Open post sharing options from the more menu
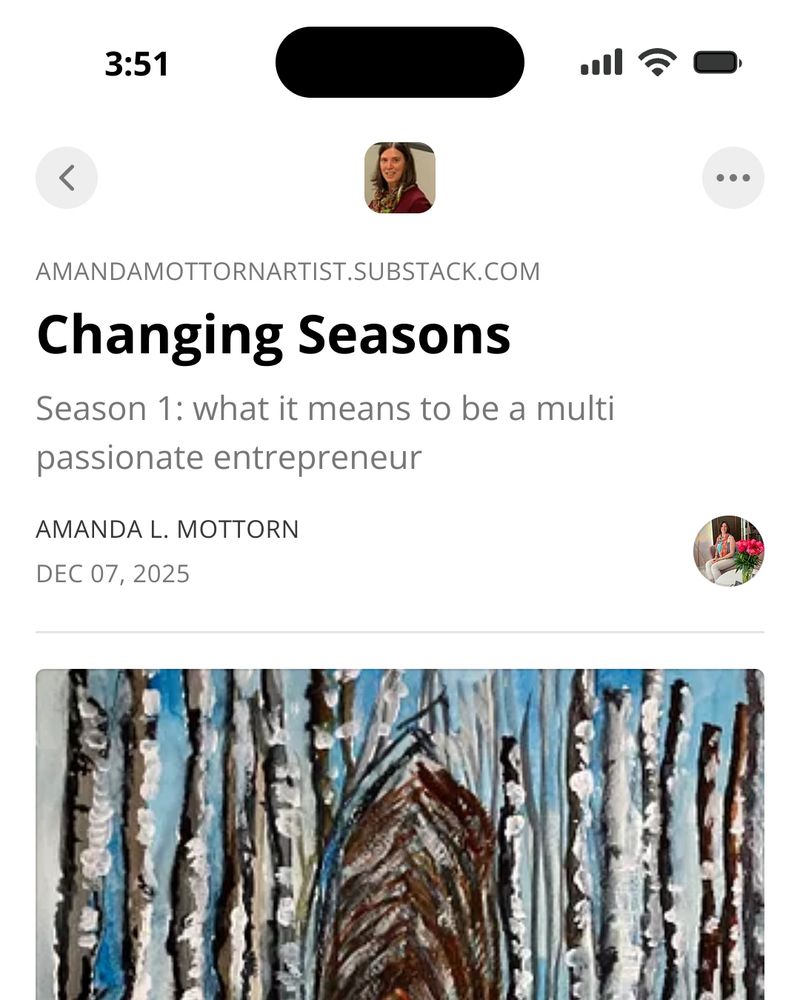The image size is (800, 1000). (x=734, y=177)
